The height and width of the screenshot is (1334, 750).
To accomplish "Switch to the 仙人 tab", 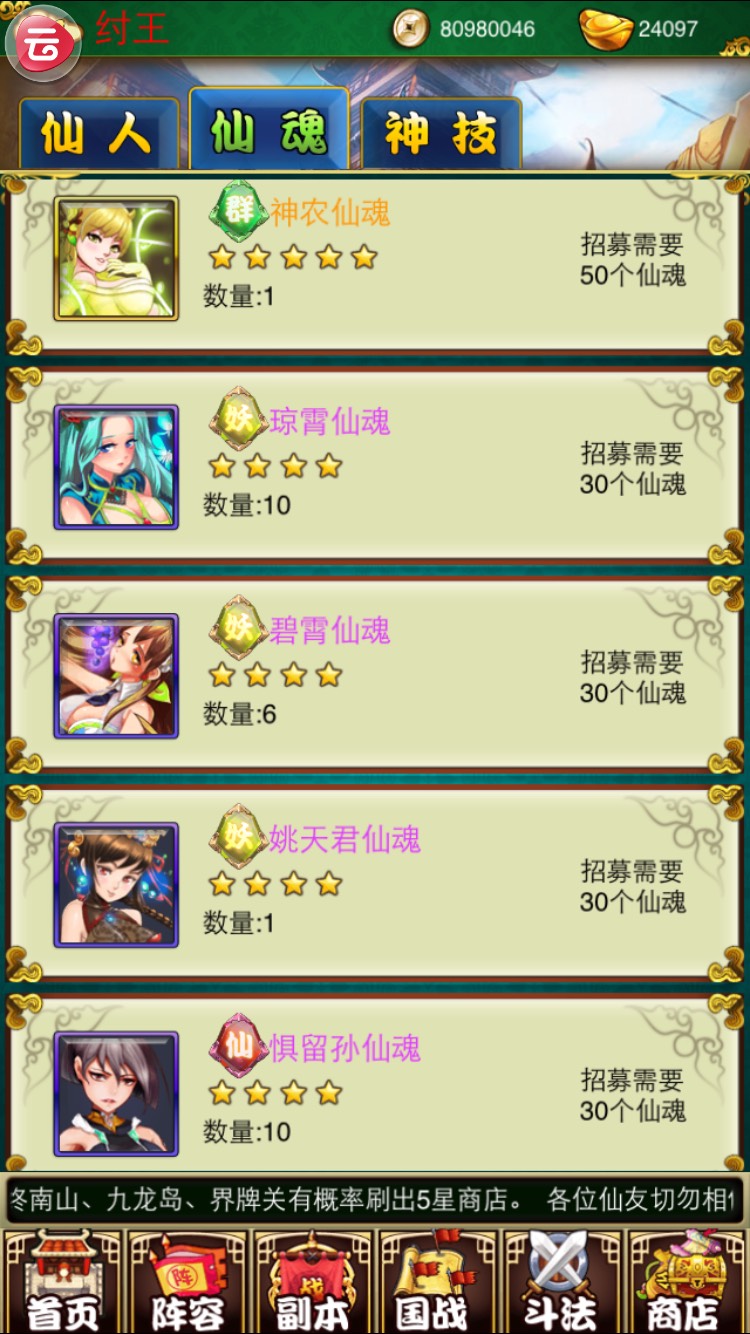I will (97, 134).
